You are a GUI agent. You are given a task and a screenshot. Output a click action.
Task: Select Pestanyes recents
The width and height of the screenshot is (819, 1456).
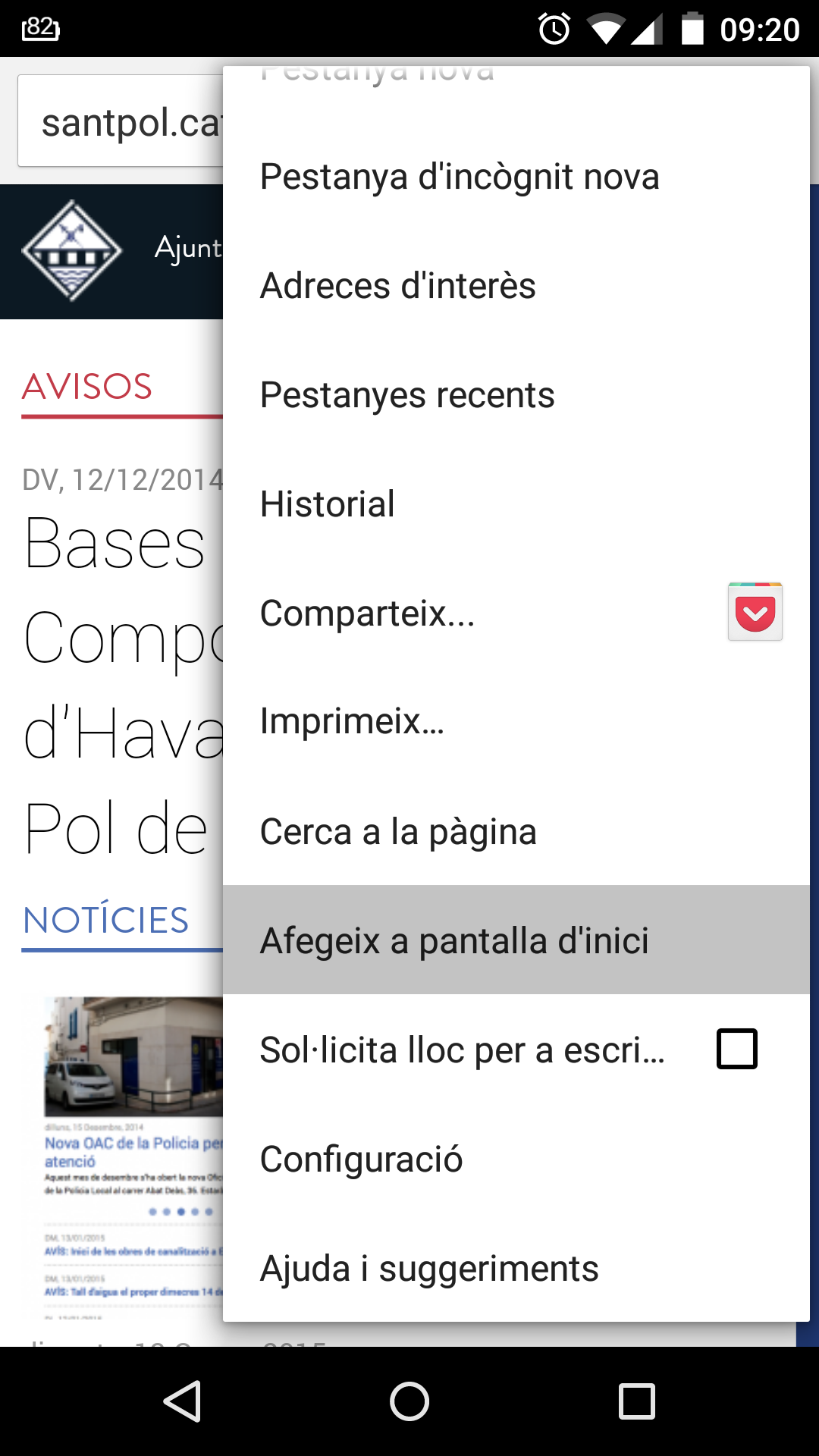pyautogui.click(x=516, y=395)
